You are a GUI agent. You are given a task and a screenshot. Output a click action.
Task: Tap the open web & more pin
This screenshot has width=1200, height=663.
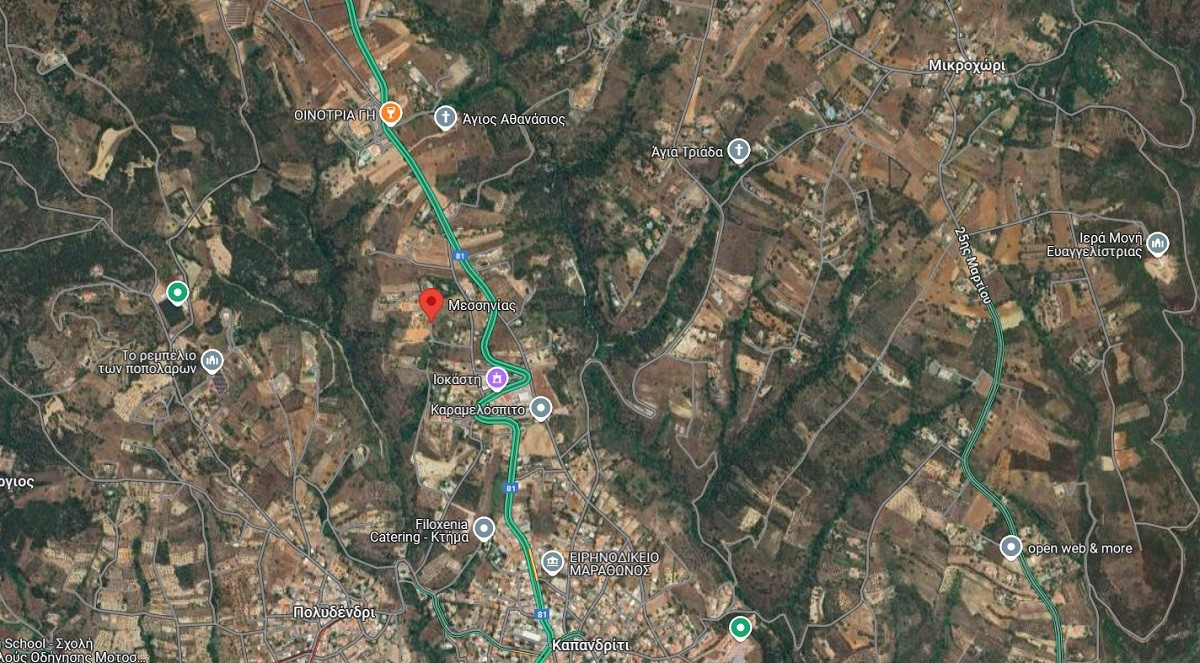pos(1011,547)
